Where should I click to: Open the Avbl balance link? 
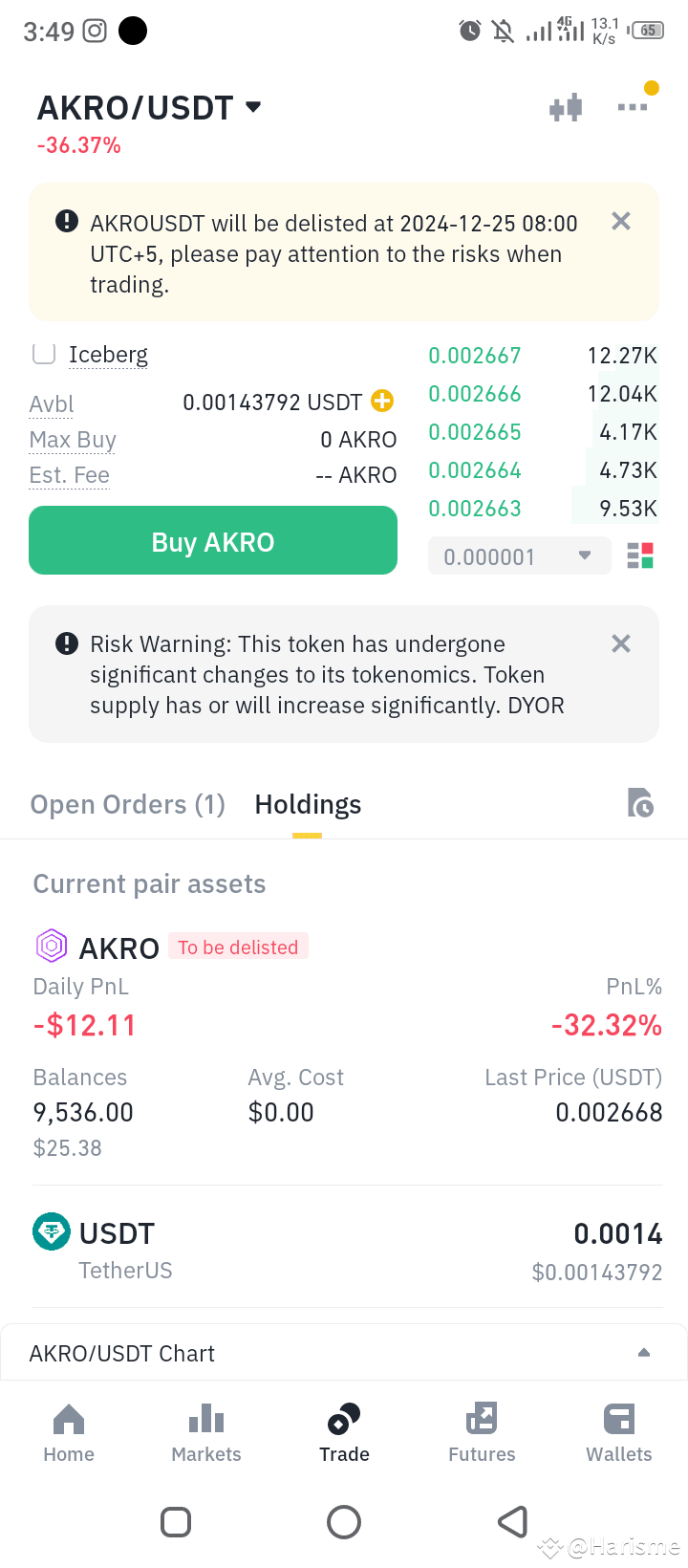(x=51, y=403)
